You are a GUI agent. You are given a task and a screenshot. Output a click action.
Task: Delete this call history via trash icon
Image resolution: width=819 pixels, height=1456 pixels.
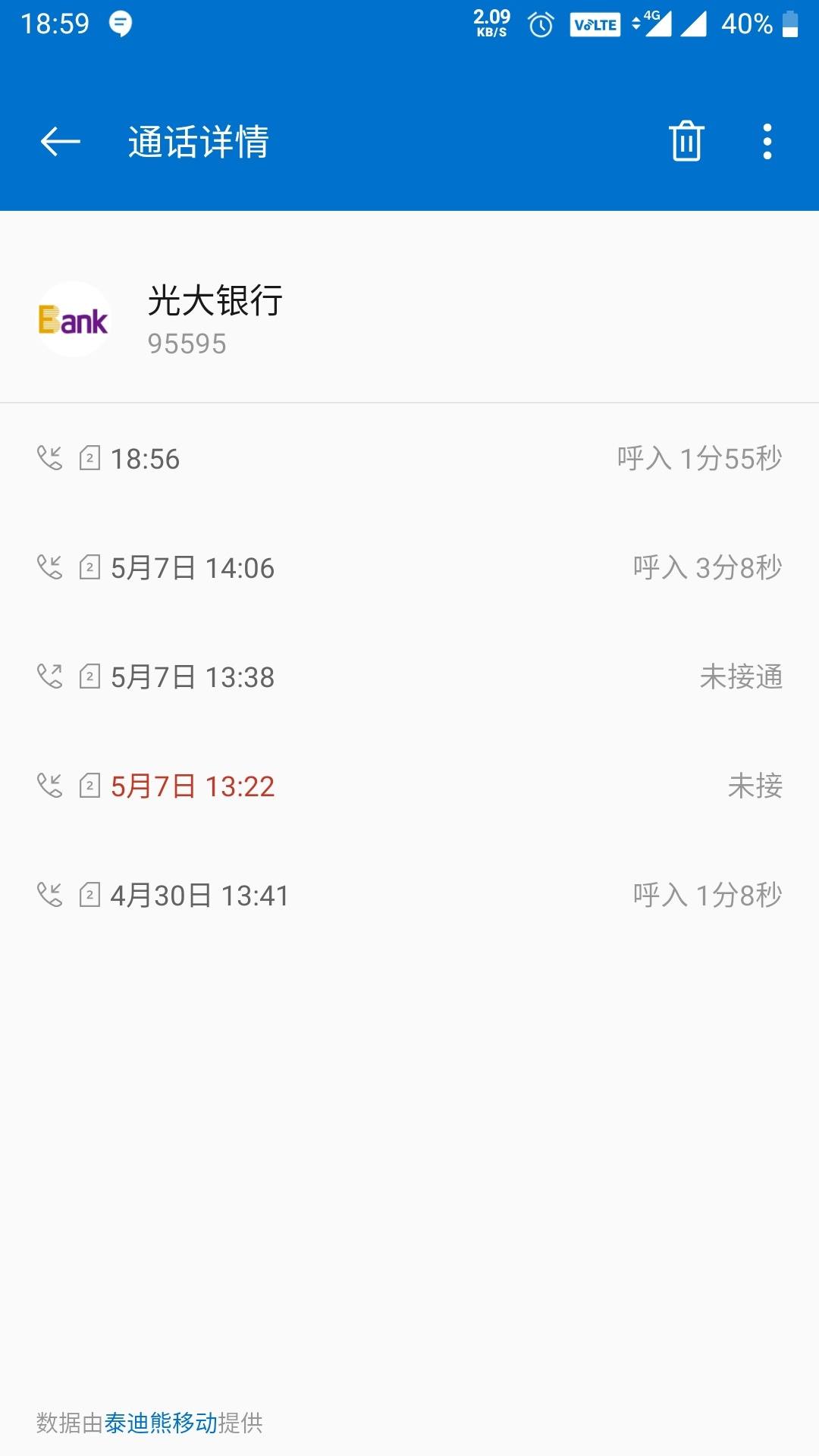pyautogui.click(x=686, y=141)
